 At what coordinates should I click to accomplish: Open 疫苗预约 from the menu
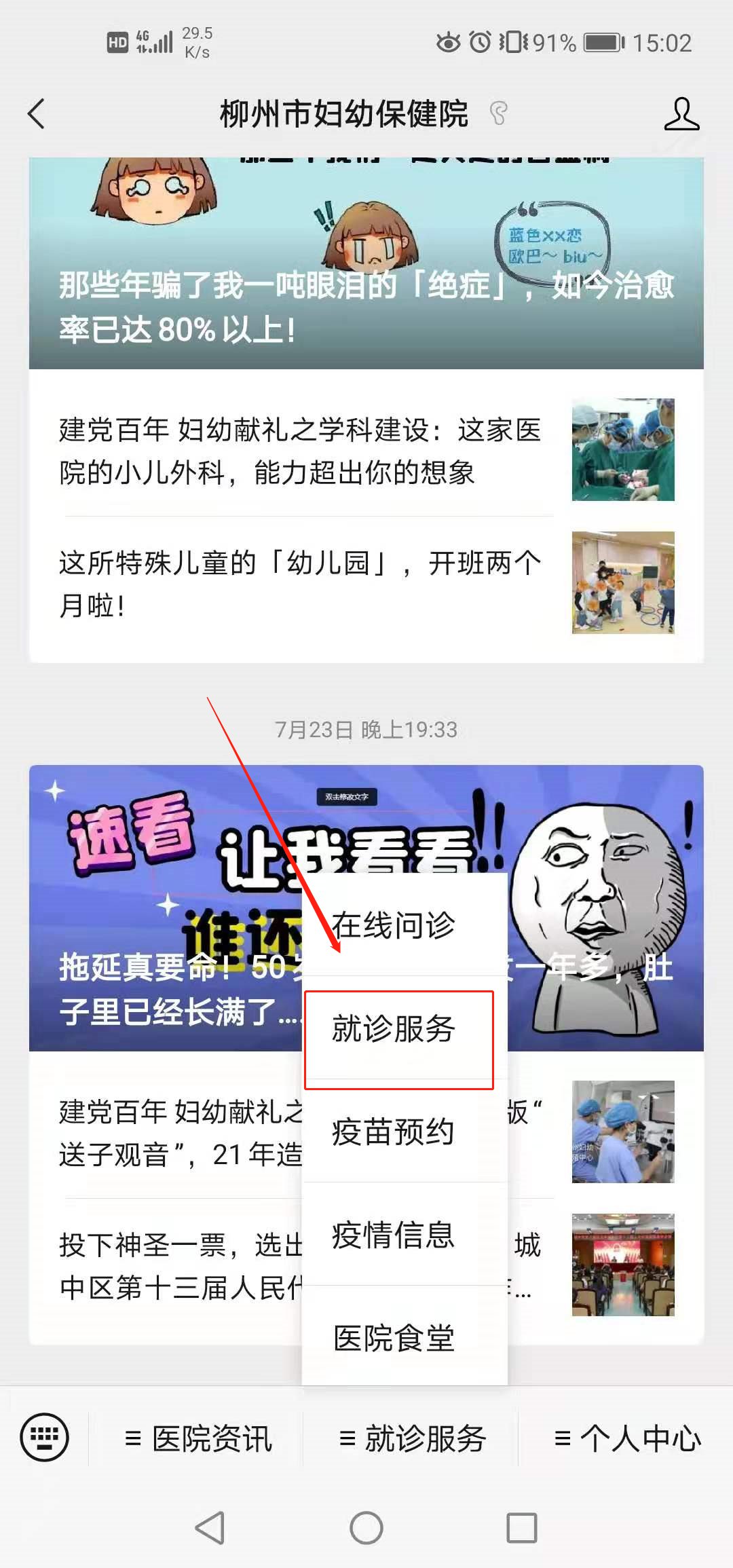tap(394, 1132)
